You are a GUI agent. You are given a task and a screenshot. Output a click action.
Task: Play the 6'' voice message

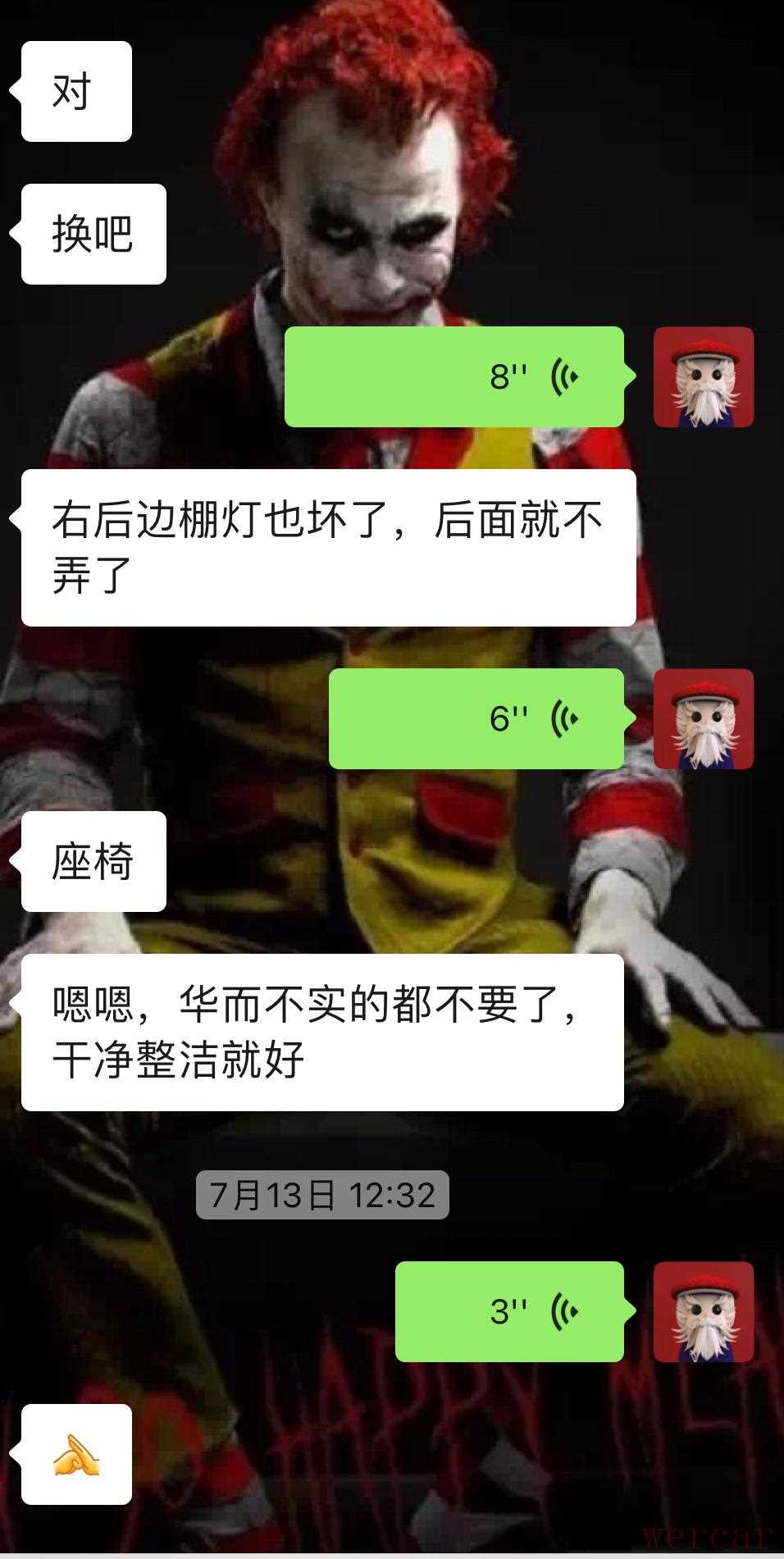click(x=476, y=718)
